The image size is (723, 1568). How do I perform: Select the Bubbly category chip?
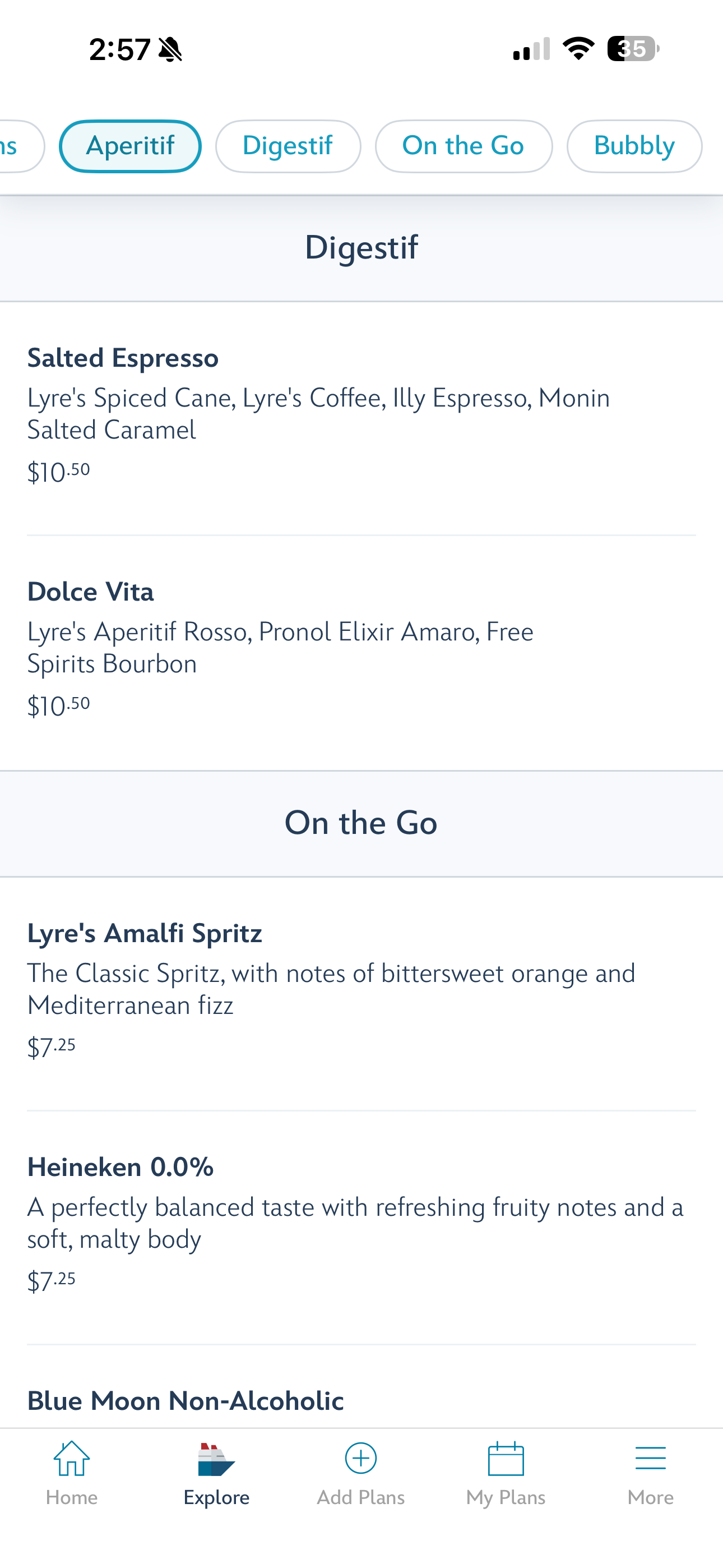coord(633,146)
